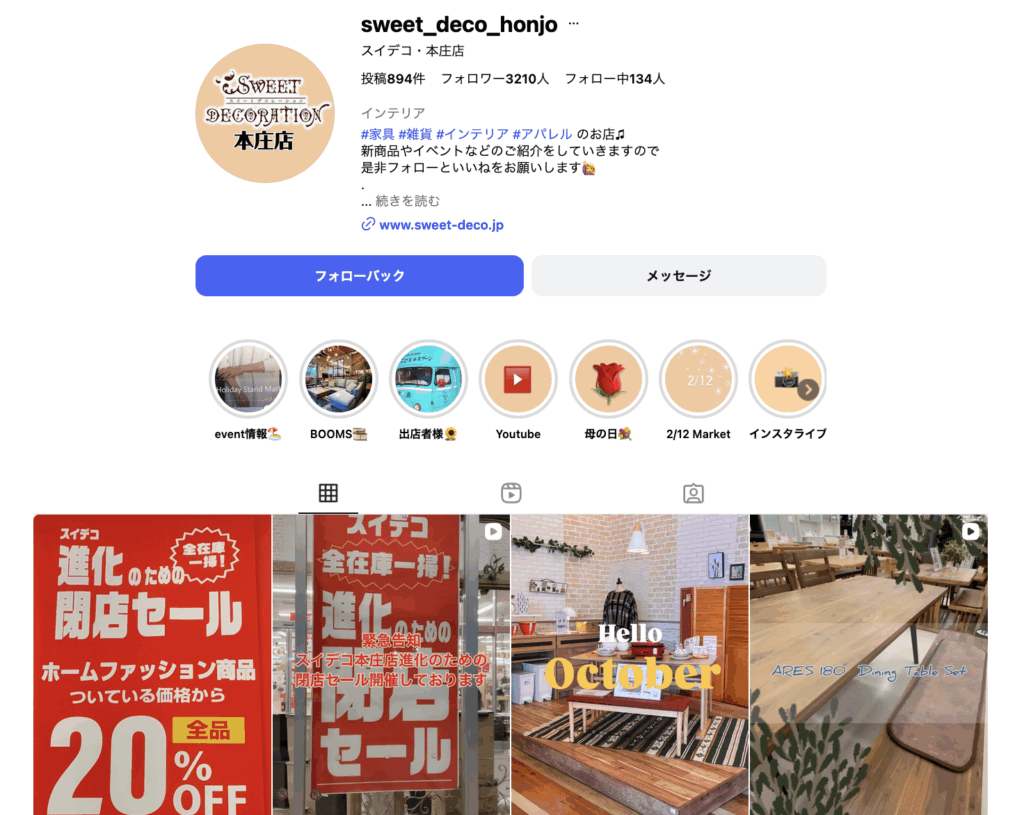This screenshot has width=1024, height=815.
Task: Expand the bio with 続きを読む
Action: pyautogui.click(x=407, y=201)
